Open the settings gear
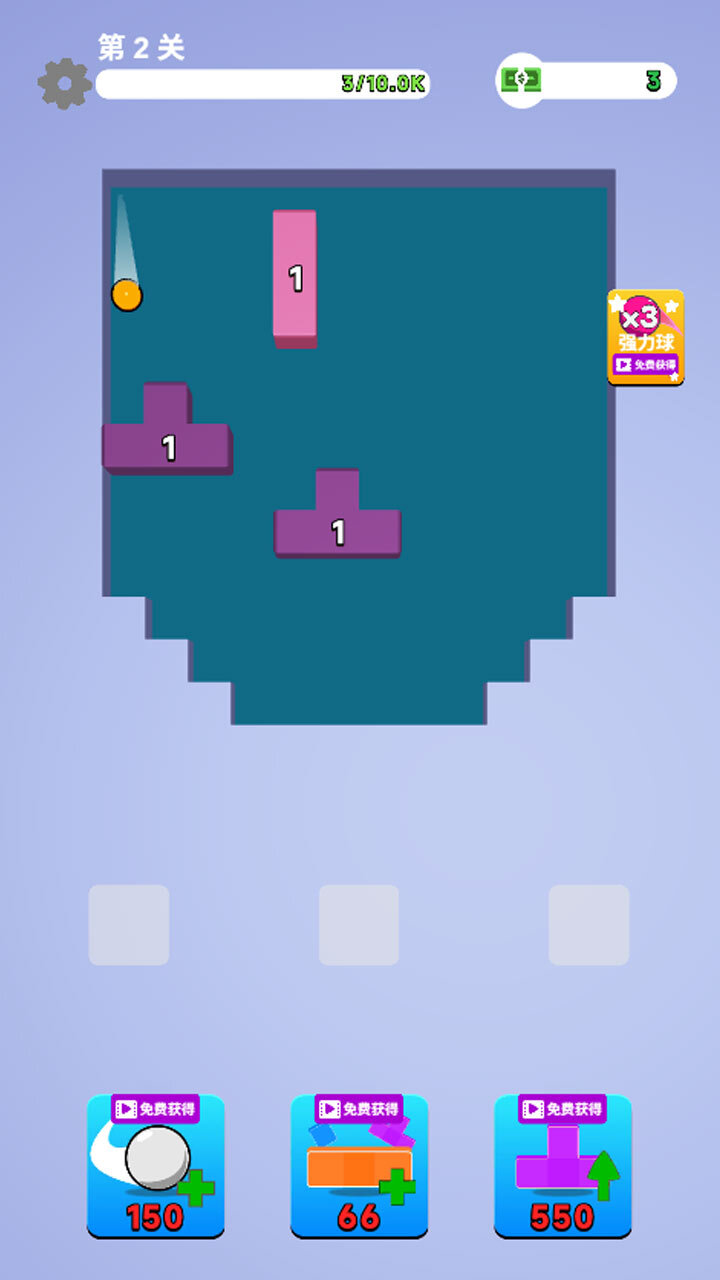720x1280 pixels. [64, 84]
